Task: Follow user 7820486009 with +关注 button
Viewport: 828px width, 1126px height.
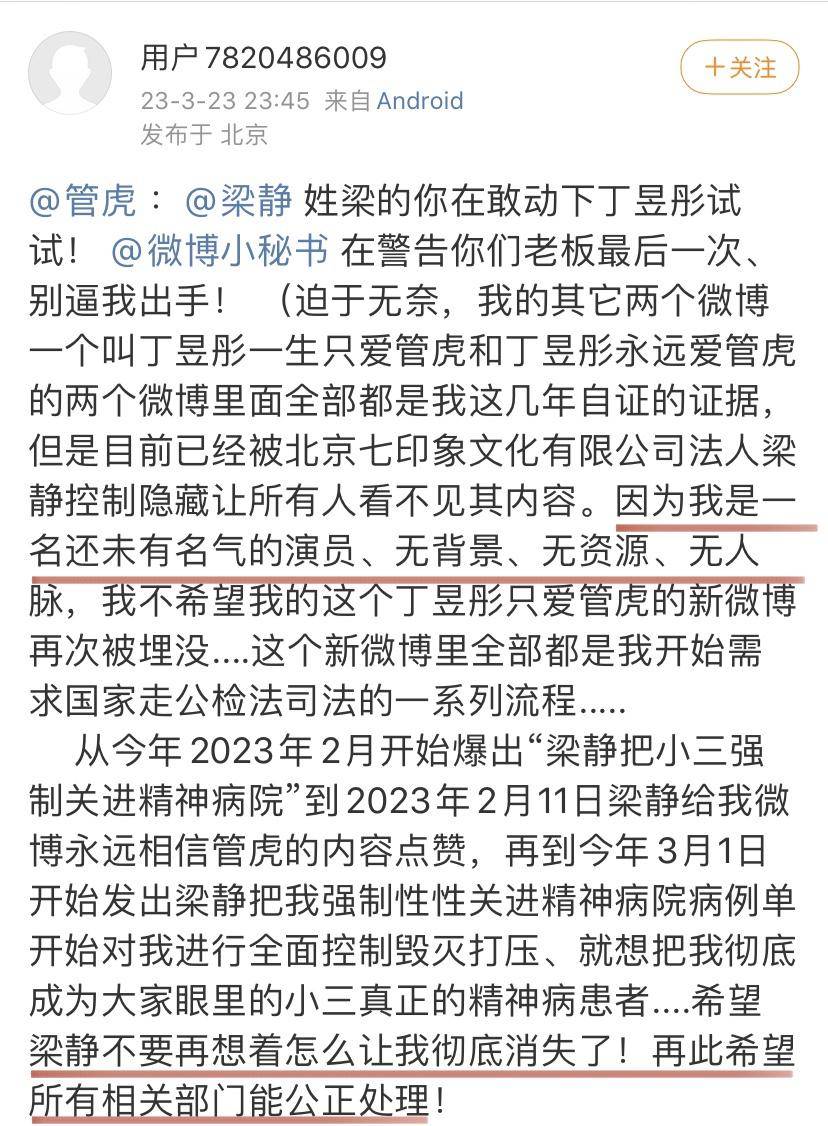Action: click(740, 68)
